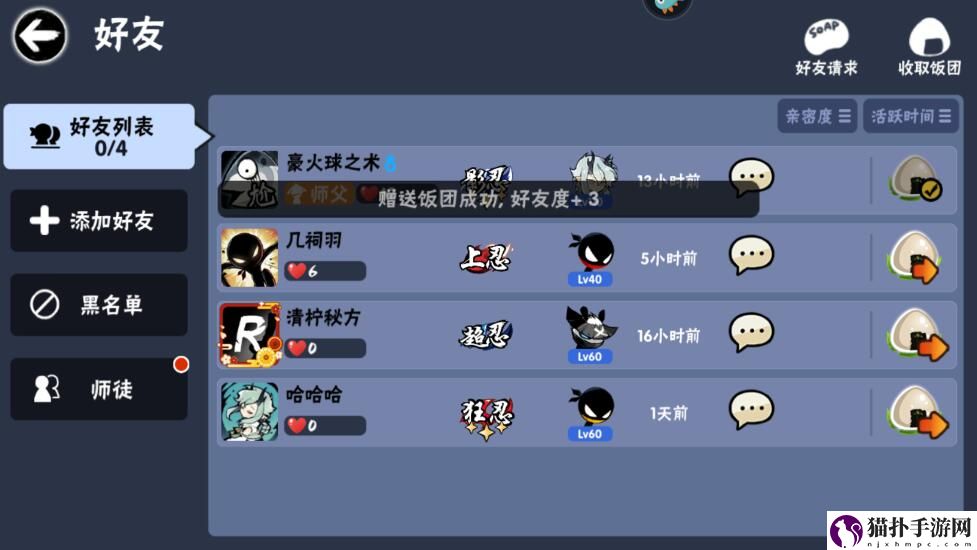
Task: Tap 收取饭团 to collect rice balls
Action: (929, 46)
